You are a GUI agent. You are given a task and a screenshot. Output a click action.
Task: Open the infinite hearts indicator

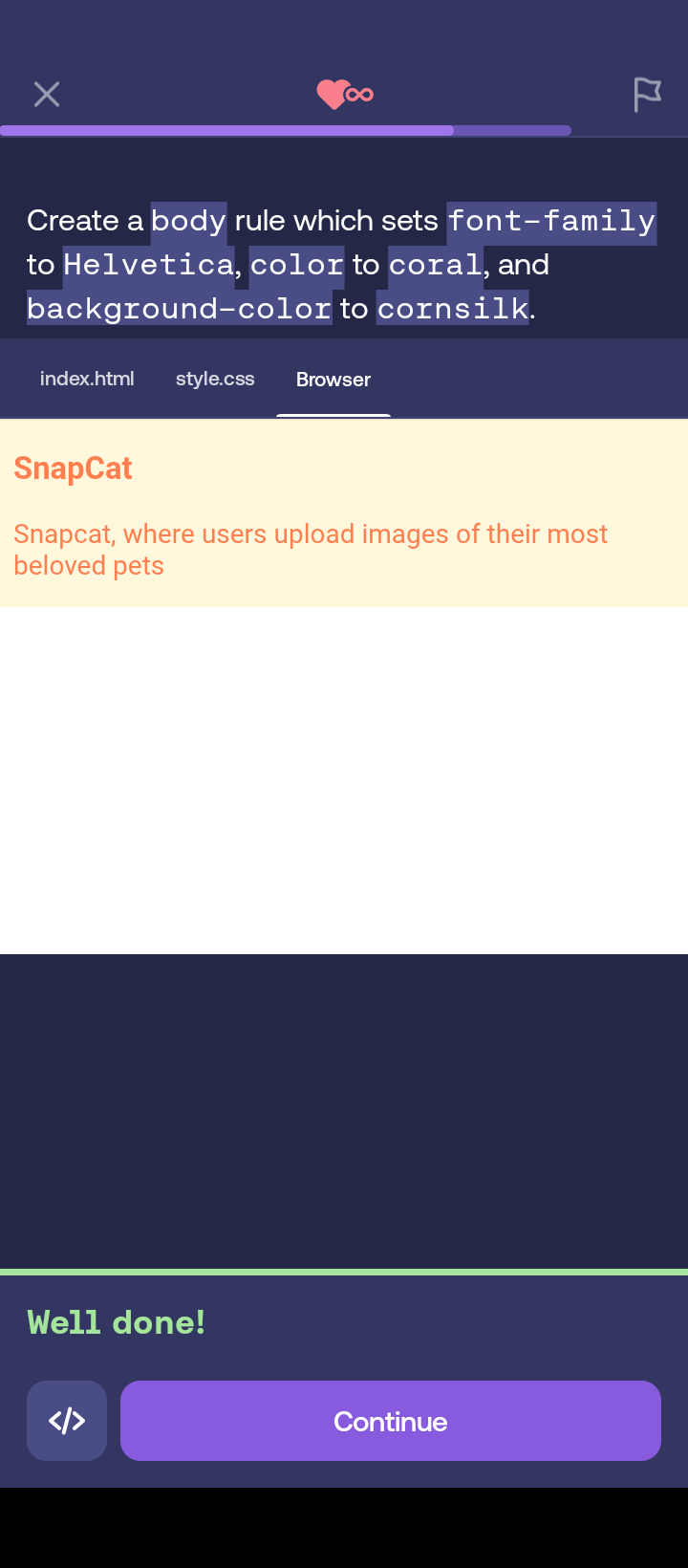click(x=345, y=94)
